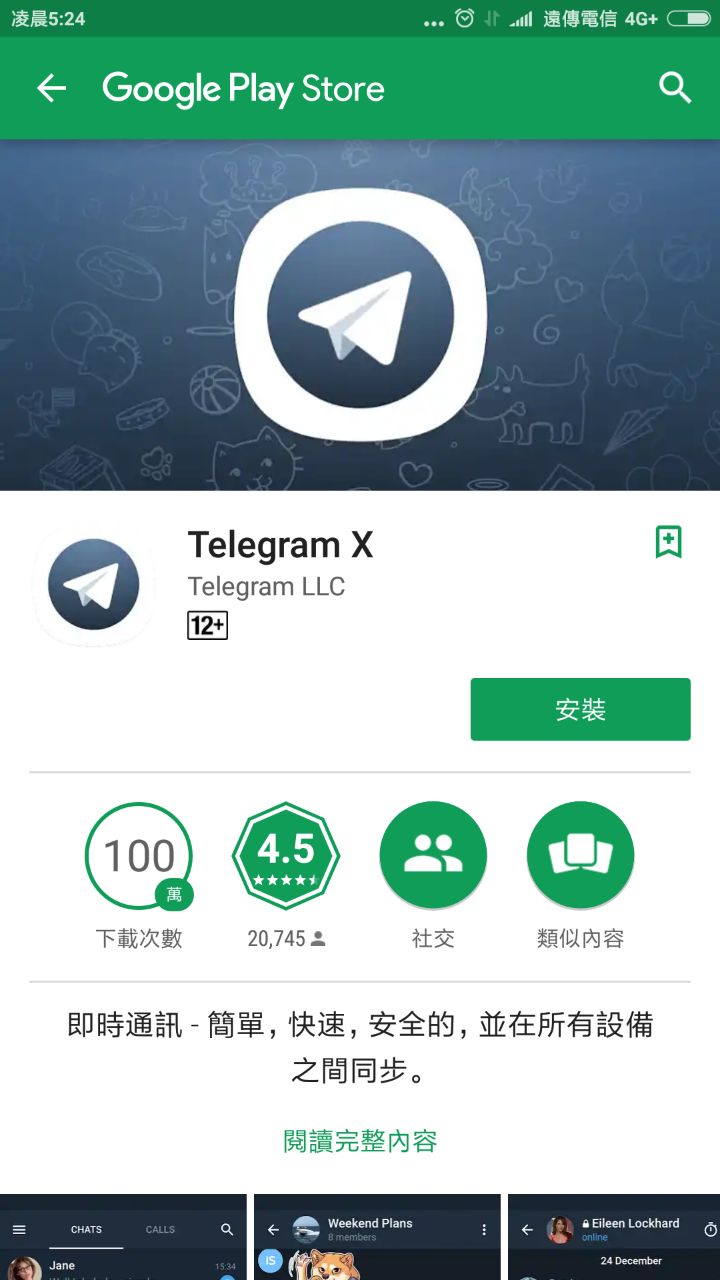720x1280 pixels.
Task: Open the 社交 category
Action: 433,856
